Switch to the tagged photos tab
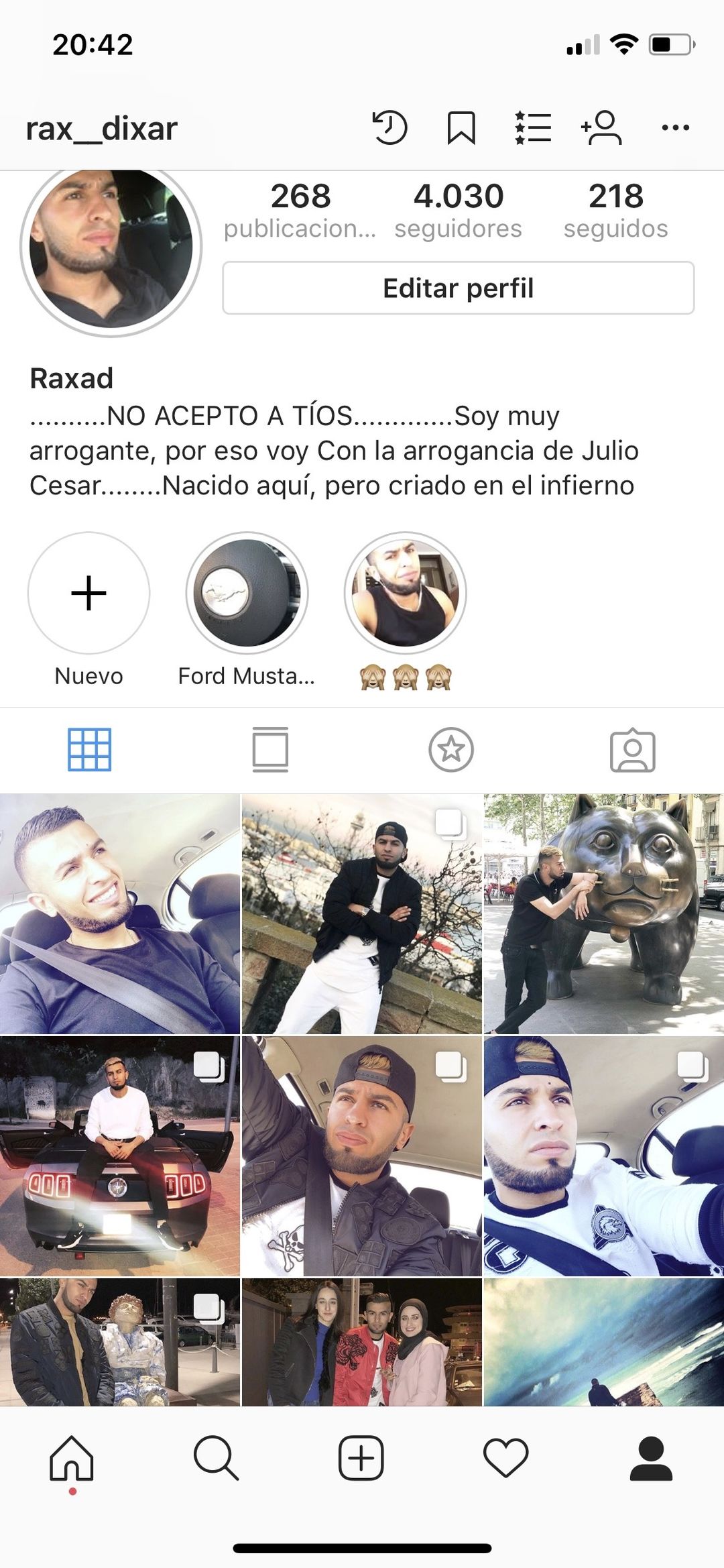Image resolution: width=724 pixels, height=1568 pixels. (632, 749)
